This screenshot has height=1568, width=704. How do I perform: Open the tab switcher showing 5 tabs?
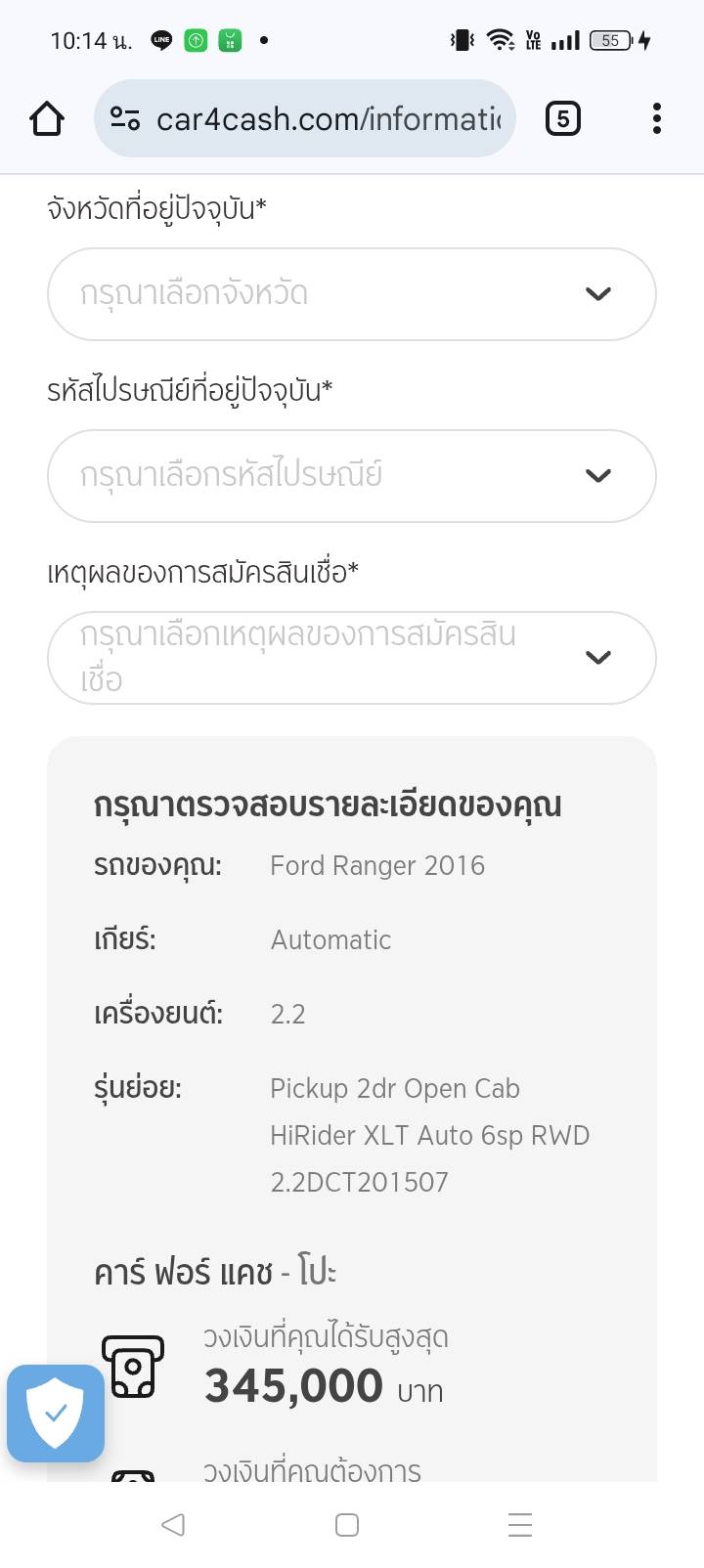coord(562,119)
